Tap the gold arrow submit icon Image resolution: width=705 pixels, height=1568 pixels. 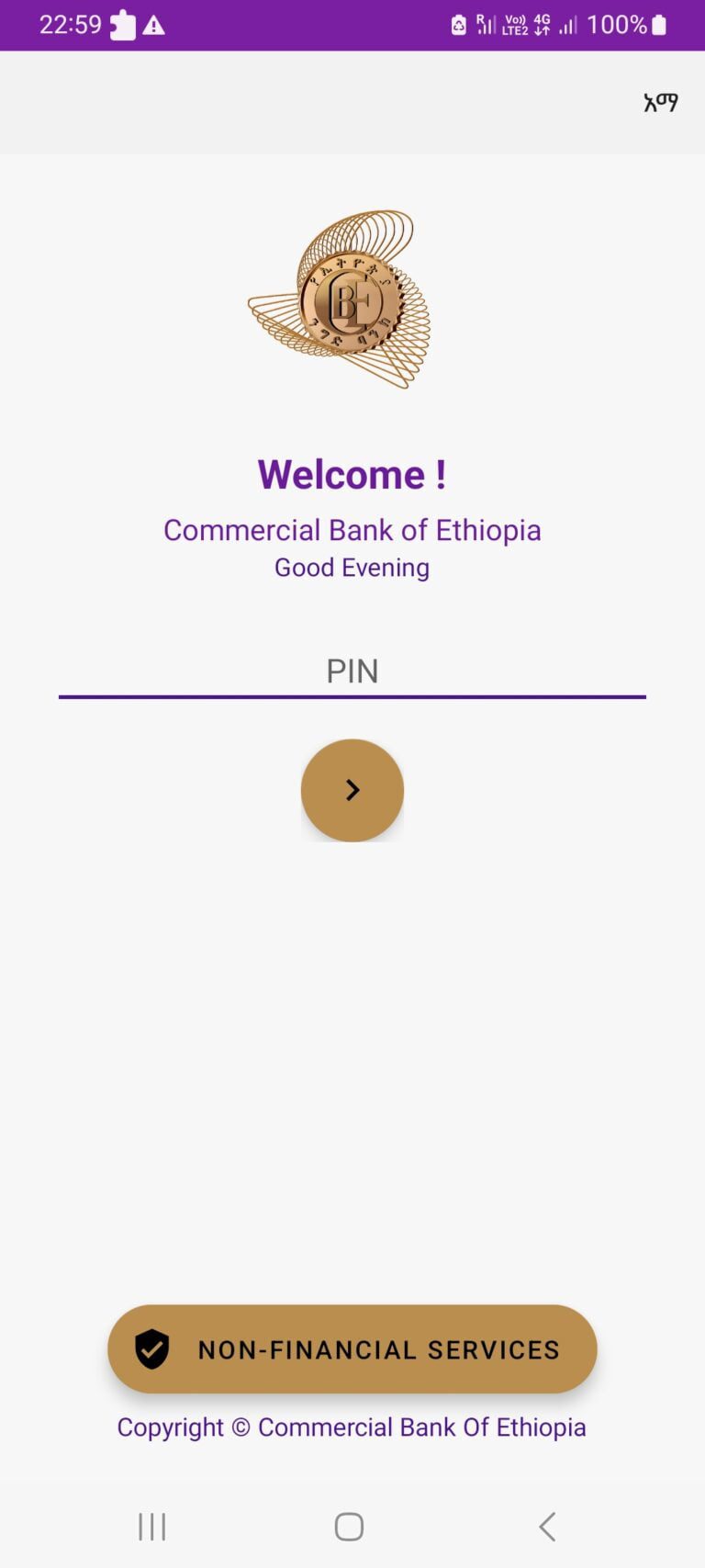click(352, 790)
